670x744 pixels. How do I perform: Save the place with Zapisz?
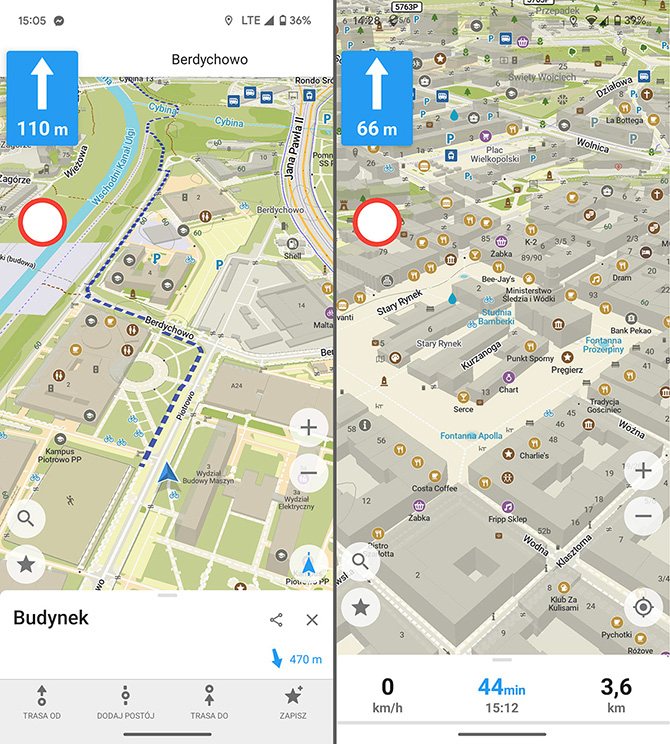pyautogui.click(x=293, y=702)
